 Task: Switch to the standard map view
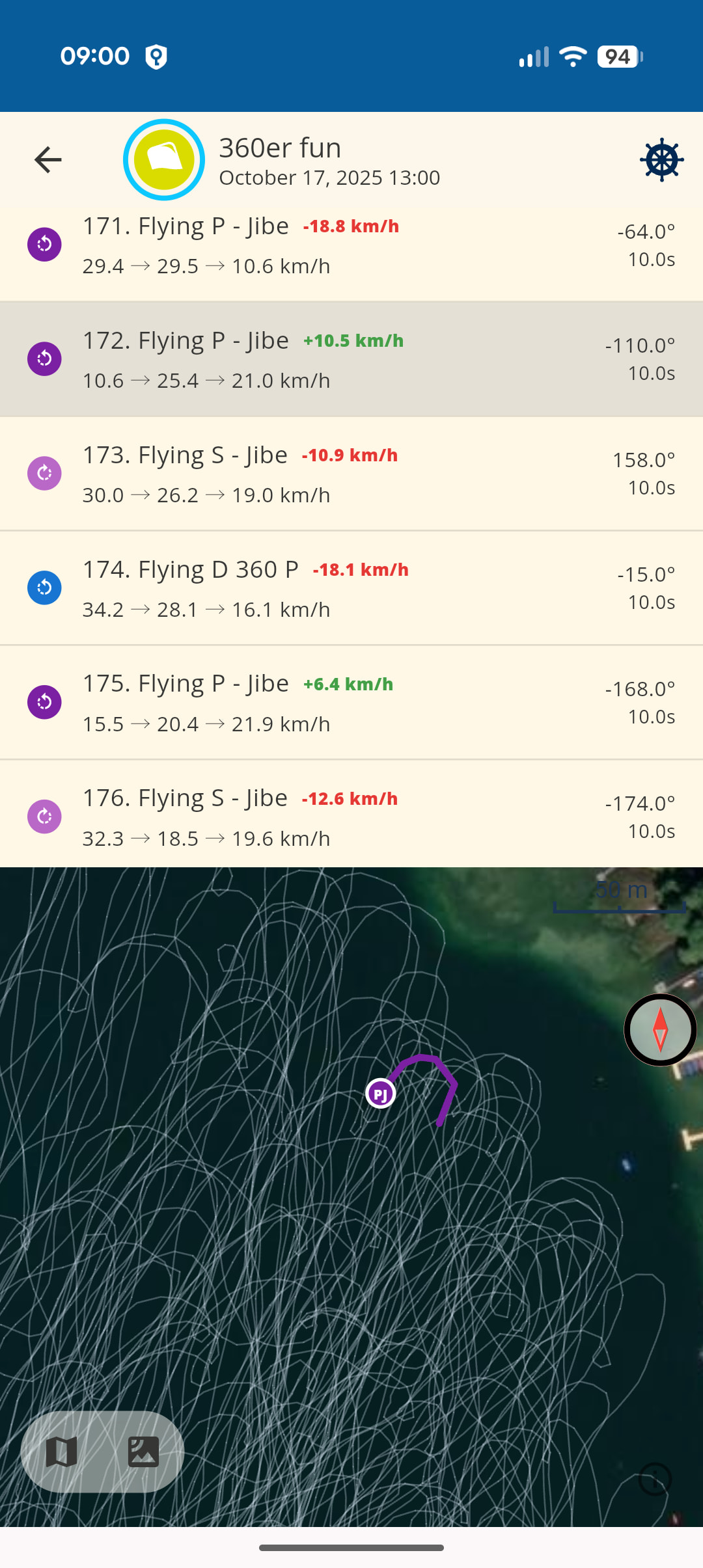coord(62,1452)
